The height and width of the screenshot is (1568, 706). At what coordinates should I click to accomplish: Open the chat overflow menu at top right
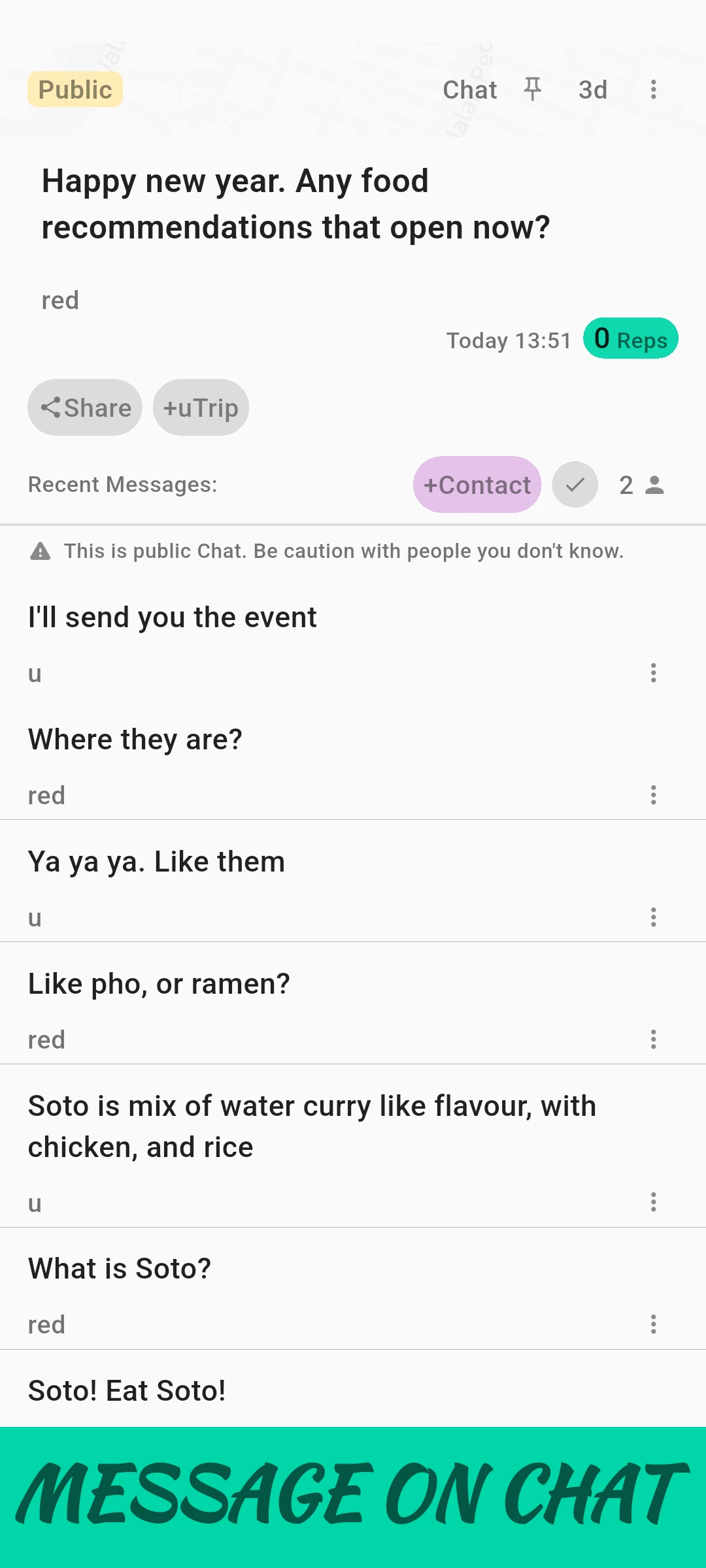pyautogui.click(x=653, y=90)
